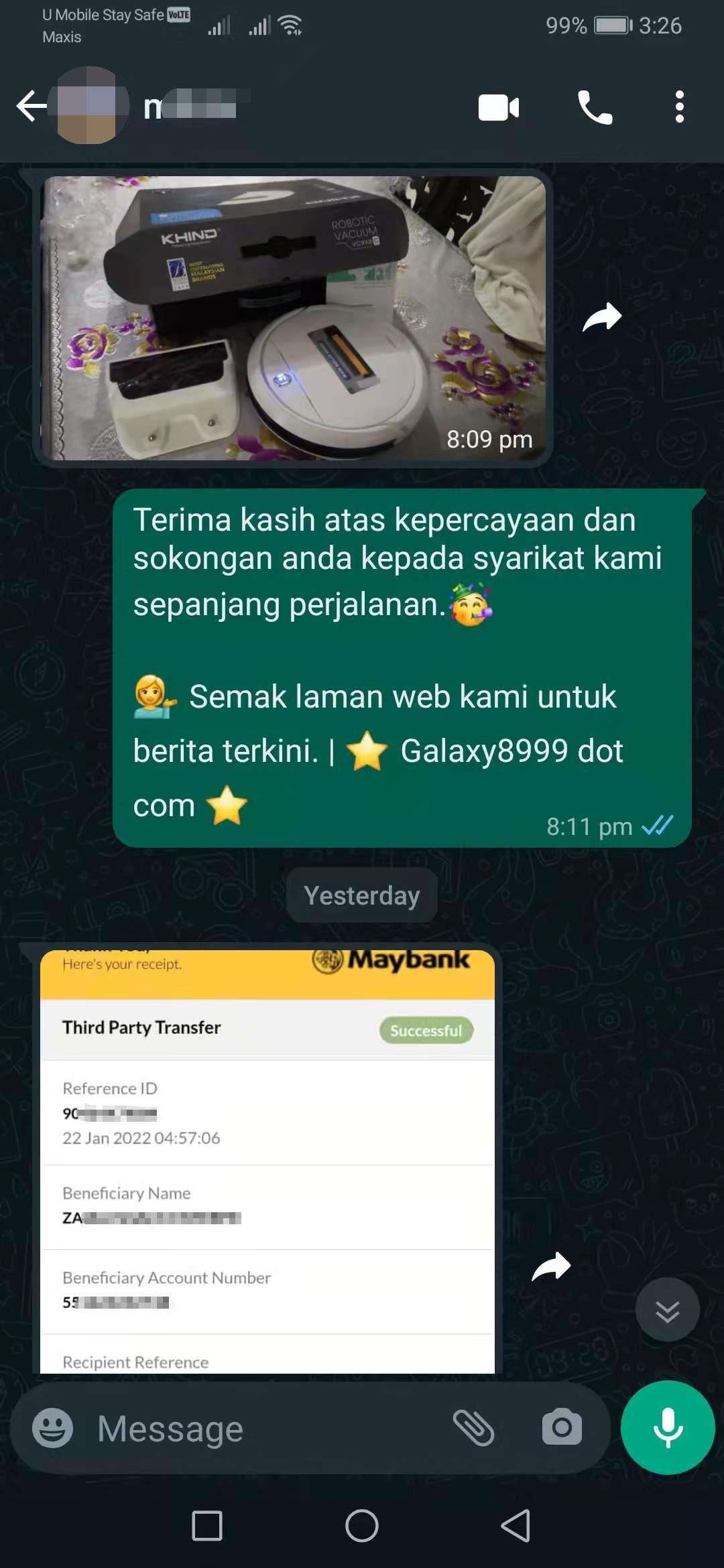
Task: Forward the robotic vacuum photo
Action: [602, 318]
